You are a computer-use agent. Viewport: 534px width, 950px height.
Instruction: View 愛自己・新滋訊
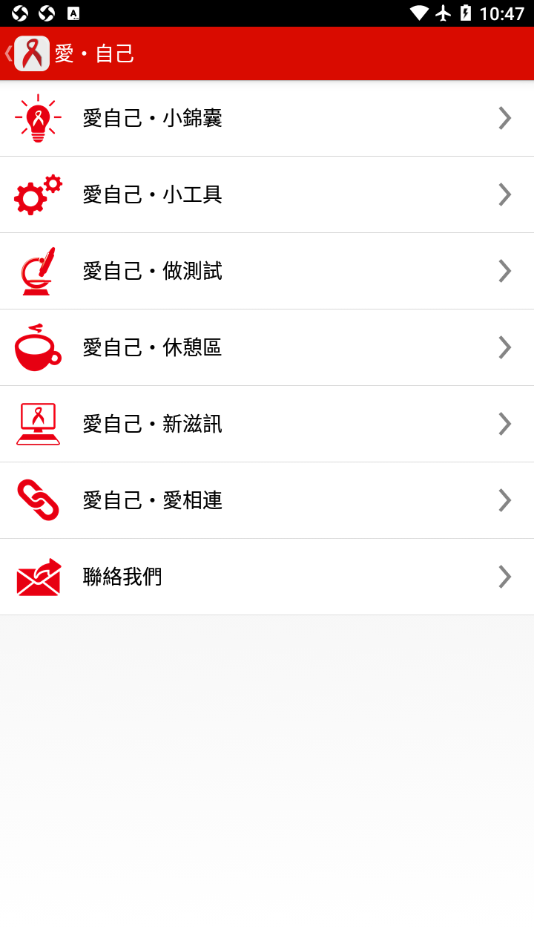(x=267, y=424)
